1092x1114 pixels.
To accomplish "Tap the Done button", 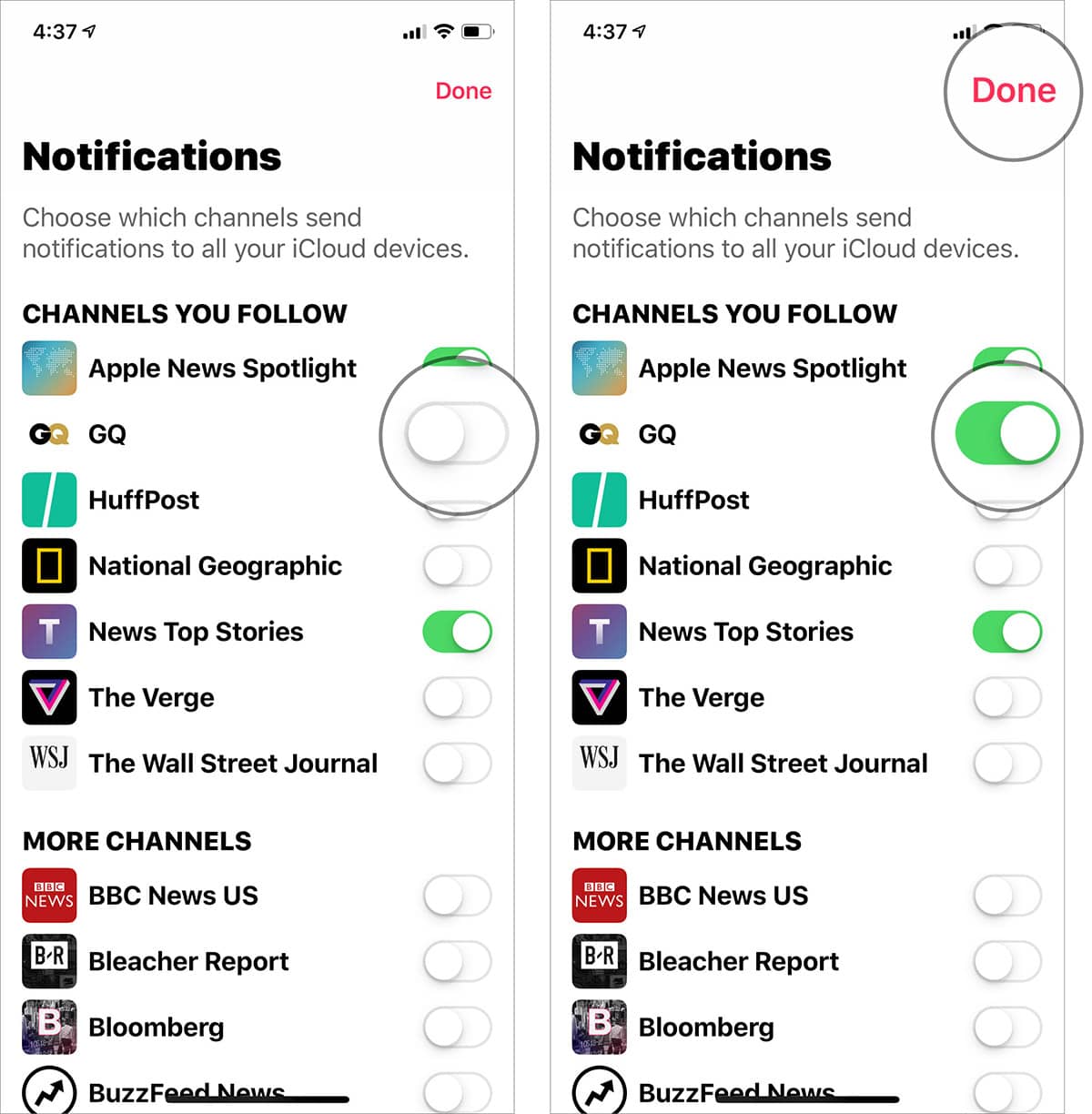I will pos(463,90).
